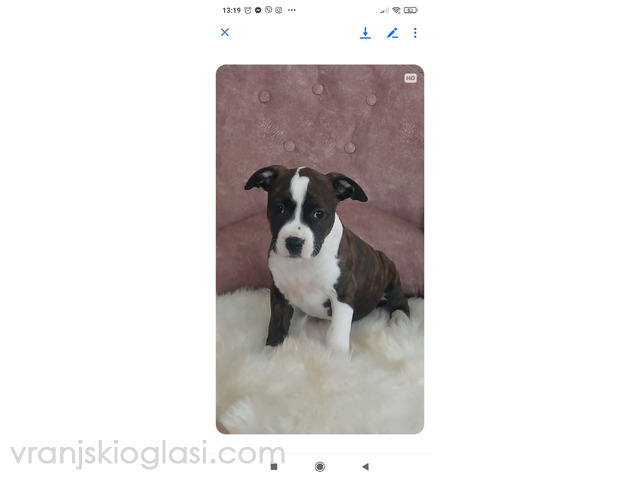Screen dimensions: 640x480
Task: Tap the HD quality badge
Action: (410, 78)
